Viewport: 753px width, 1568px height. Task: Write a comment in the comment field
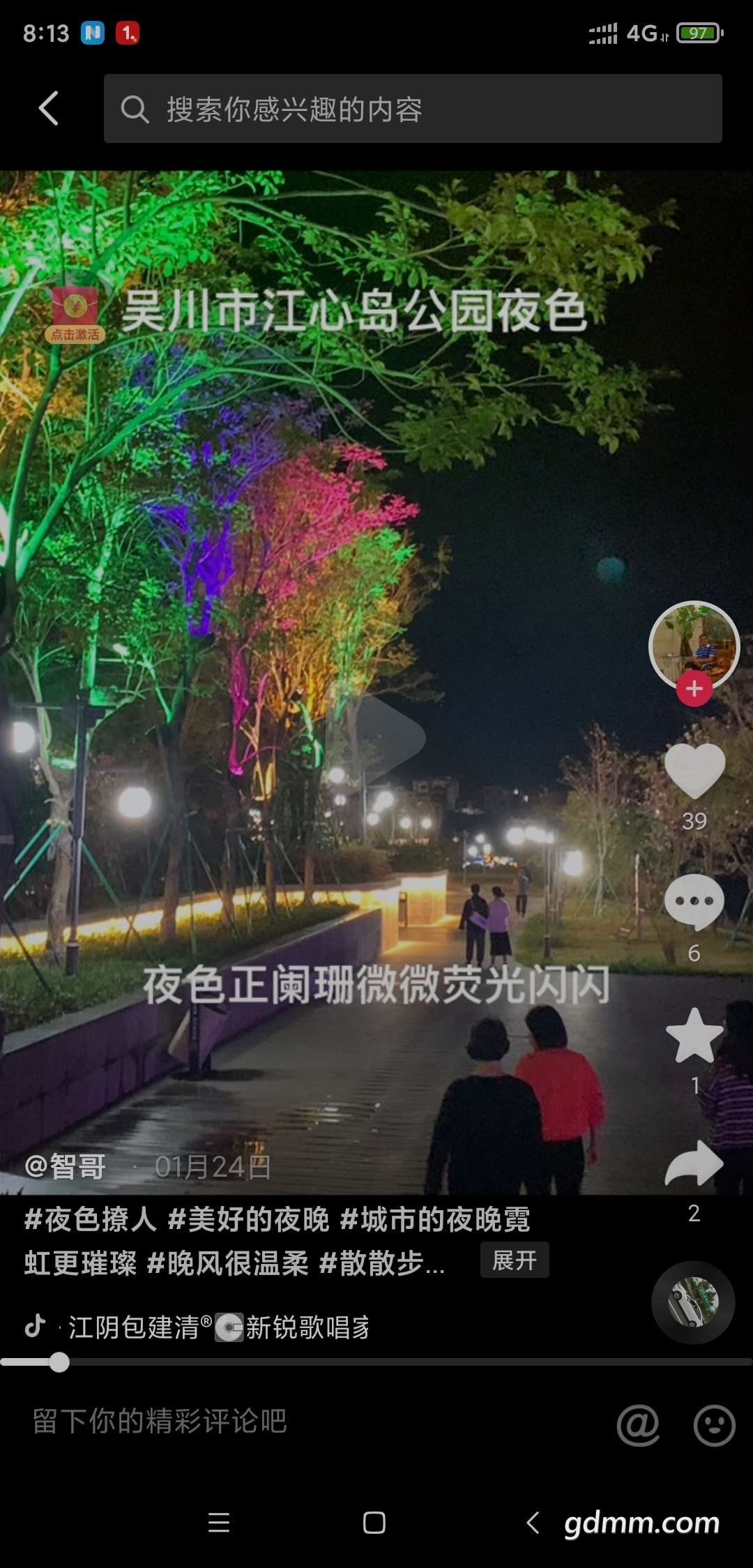point(279,1422)
